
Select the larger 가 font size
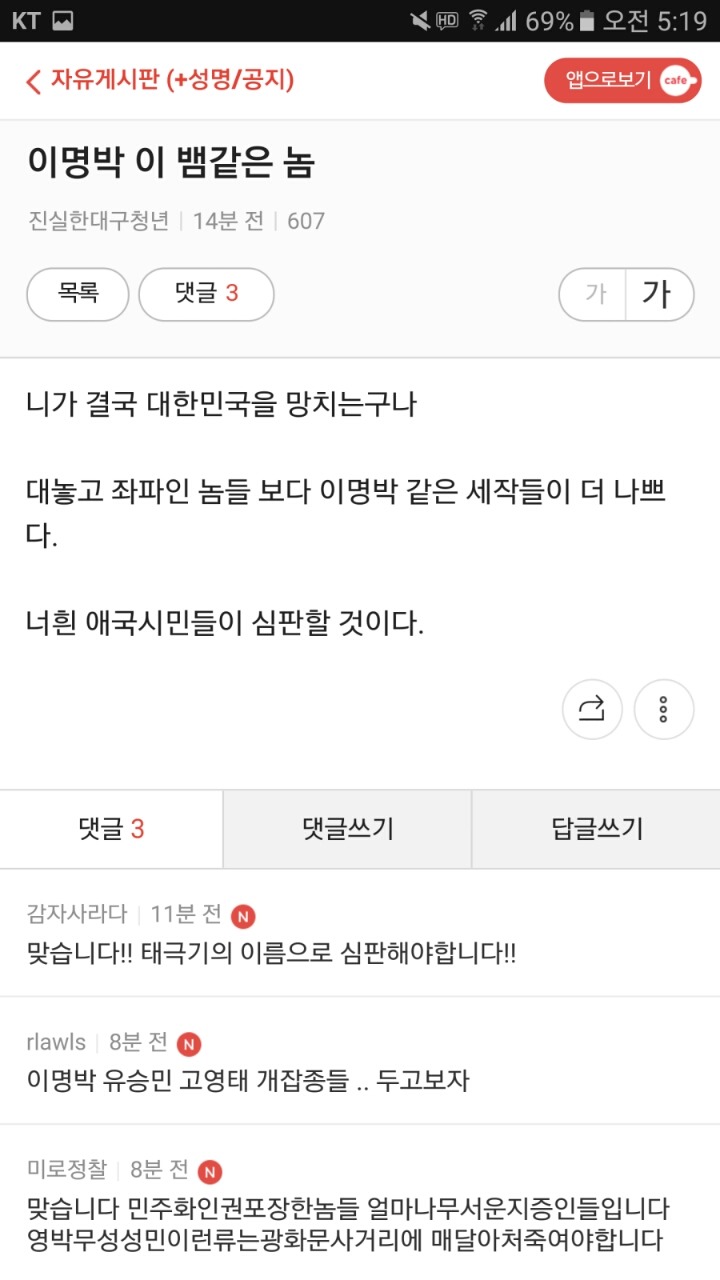[658, 294]
